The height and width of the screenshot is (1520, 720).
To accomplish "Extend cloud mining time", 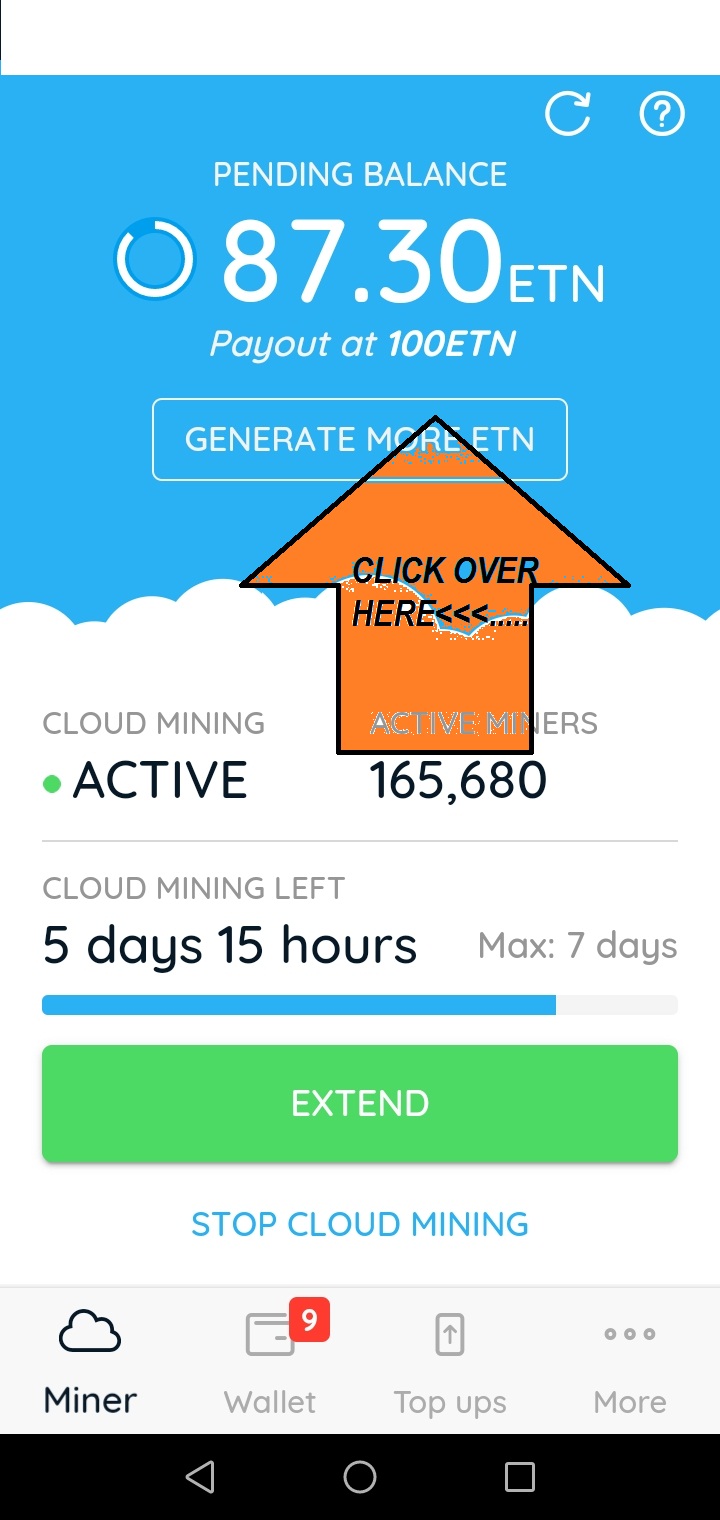I will click(x=360, y=1103).
